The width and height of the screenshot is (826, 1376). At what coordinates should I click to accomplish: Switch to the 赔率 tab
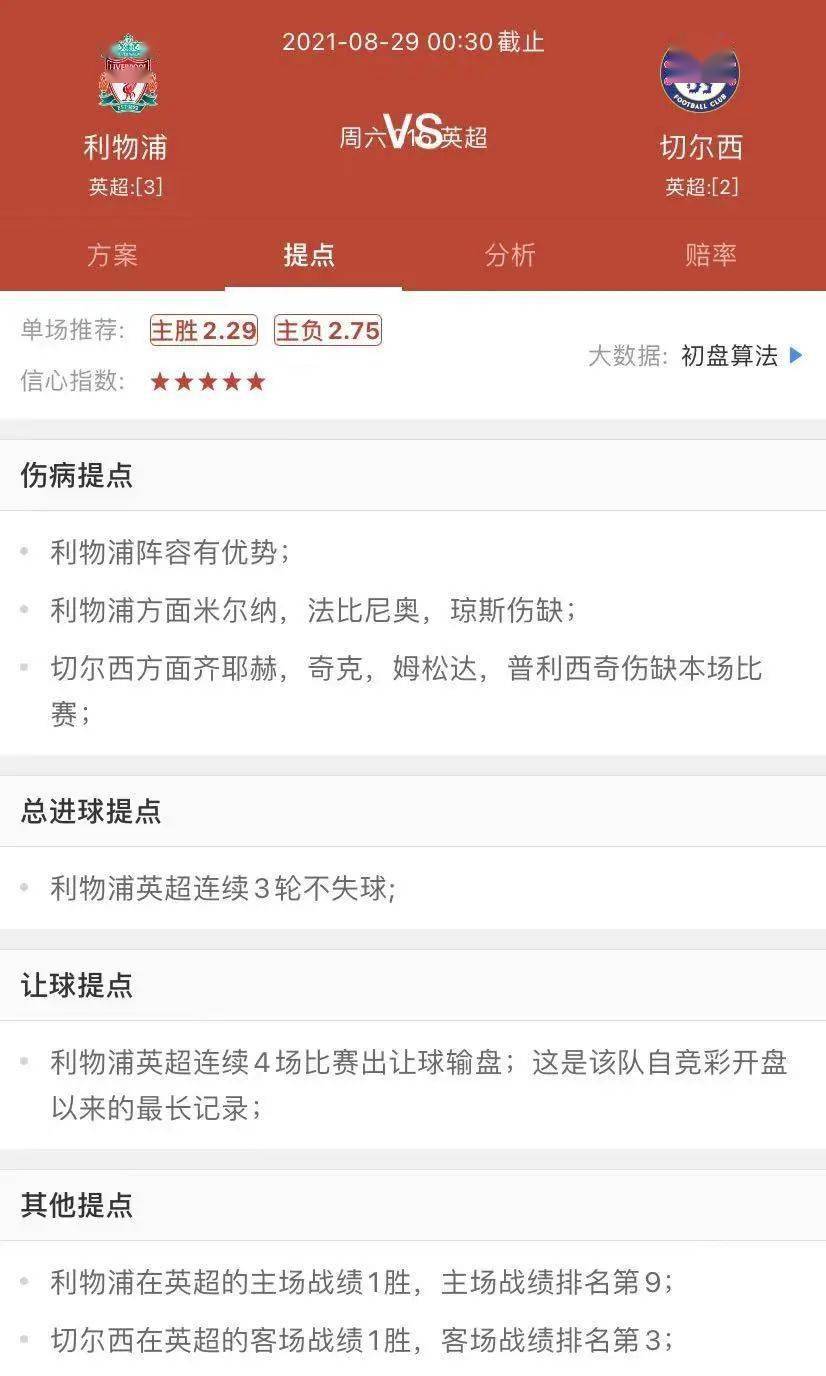pos(711,255)
